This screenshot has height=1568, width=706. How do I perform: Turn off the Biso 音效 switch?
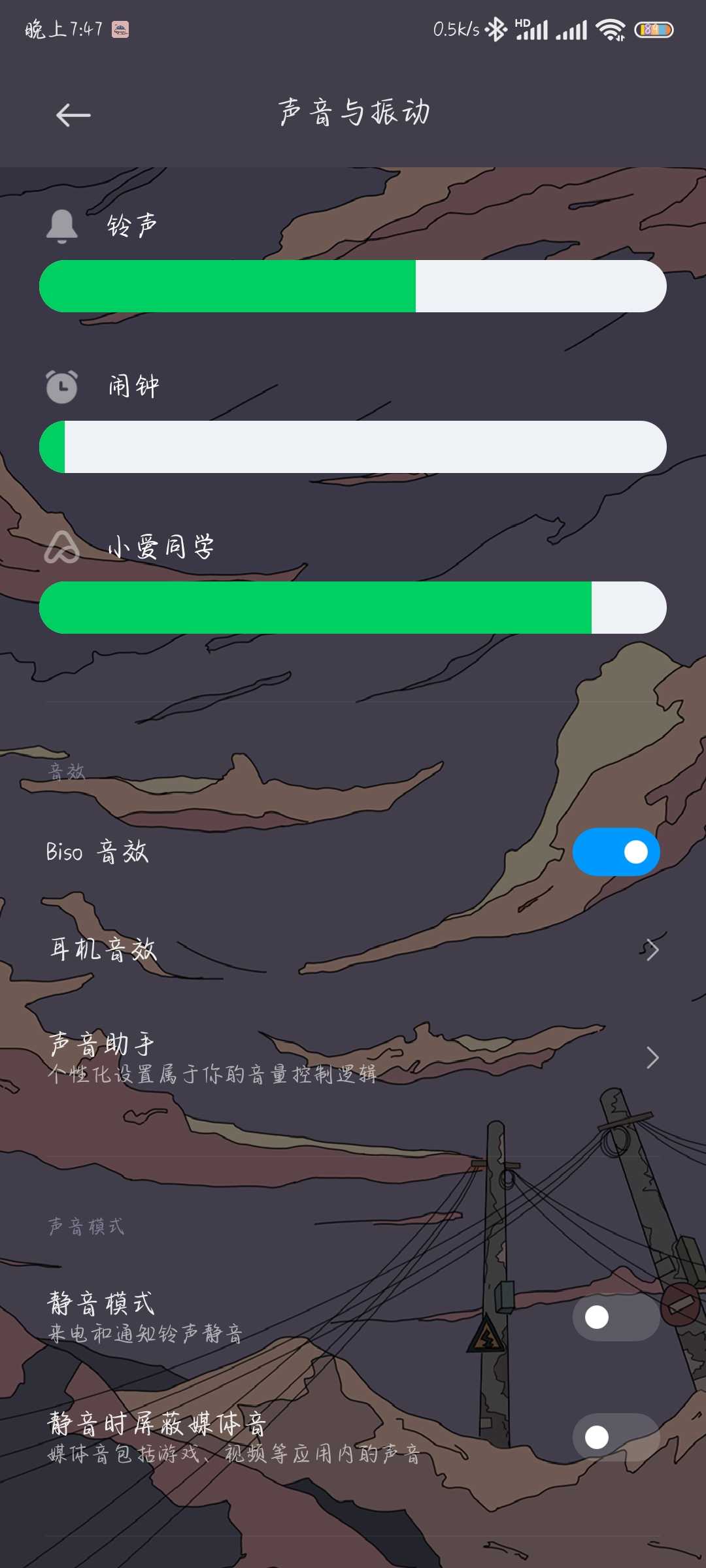tap(615, 852)
